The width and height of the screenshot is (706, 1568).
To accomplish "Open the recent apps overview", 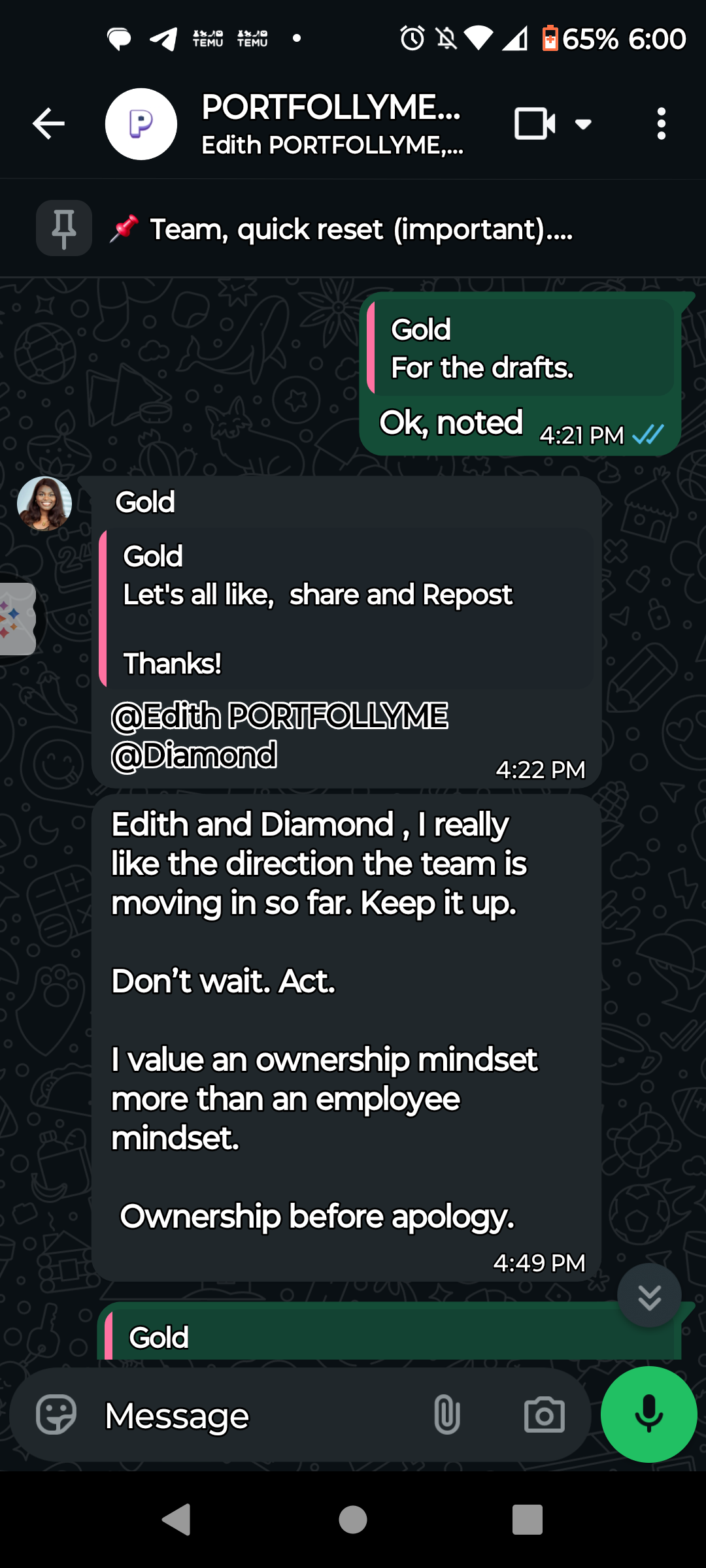I will [528, 1520].
